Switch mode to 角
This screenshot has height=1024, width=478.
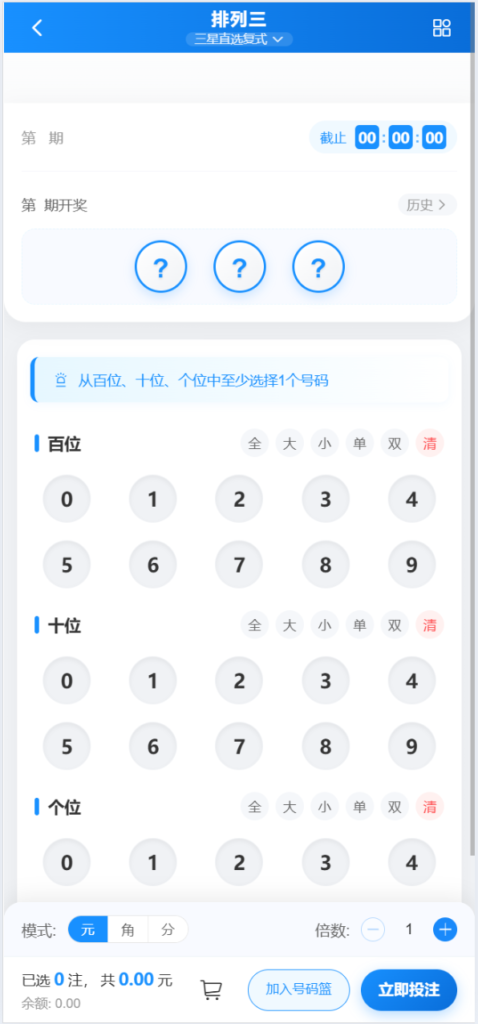[x=128, y=929]
